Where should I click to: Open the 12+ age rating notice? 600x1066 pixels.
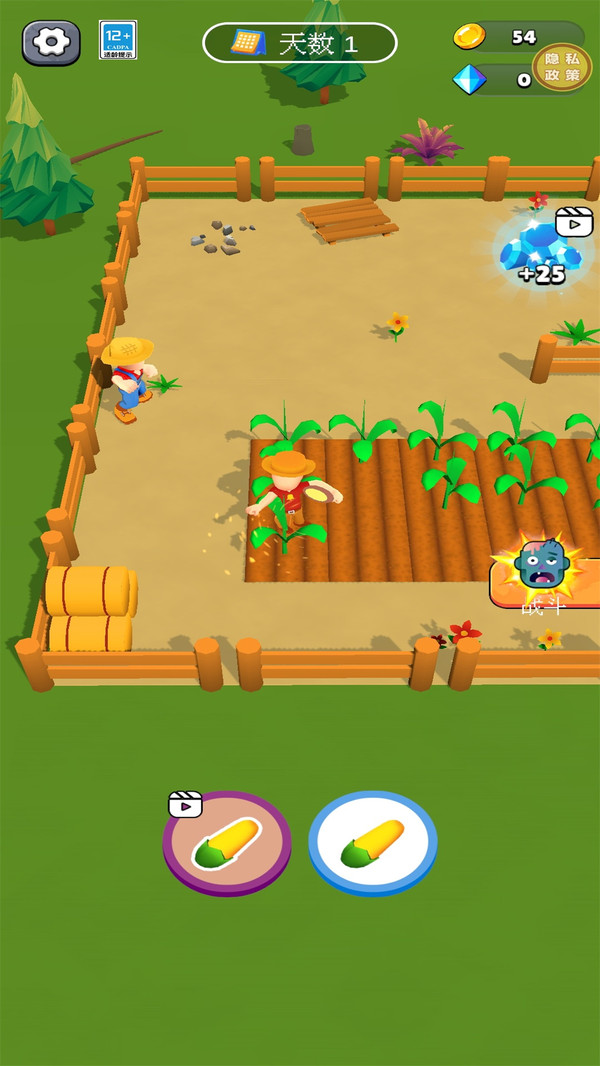(x=118, y=40)
